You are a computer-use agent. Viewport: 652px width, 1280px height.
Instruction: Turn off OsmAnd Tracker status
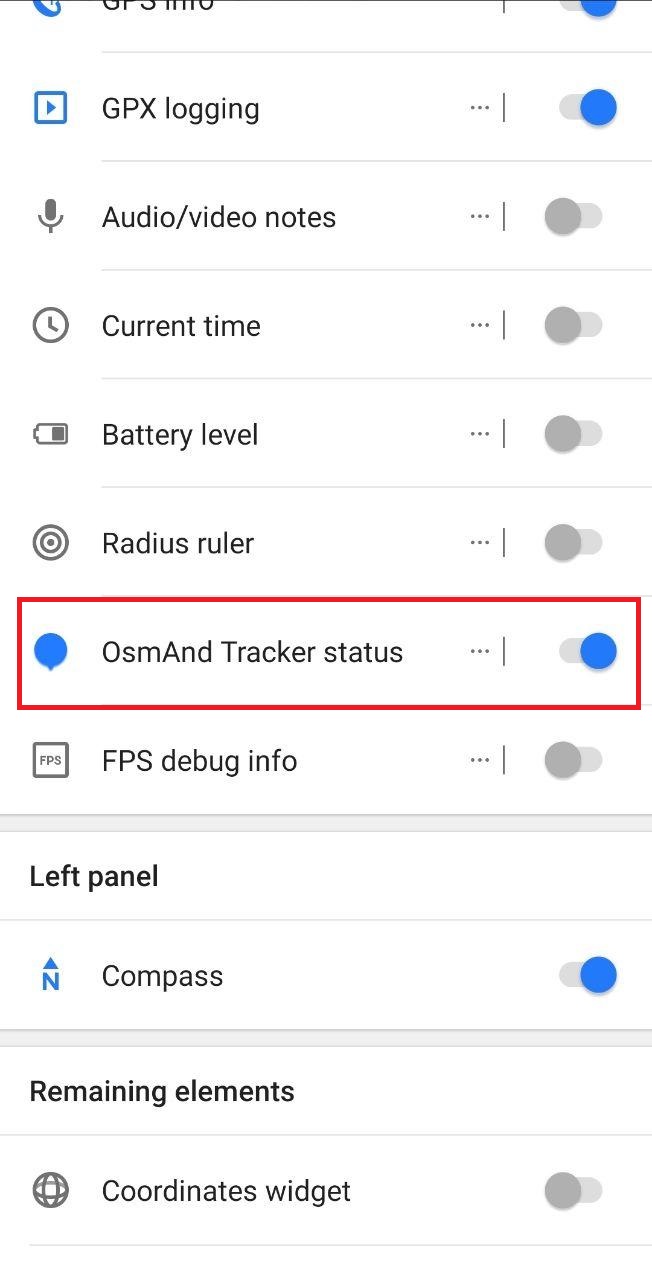pyautogui.click(x=587, y=652)
